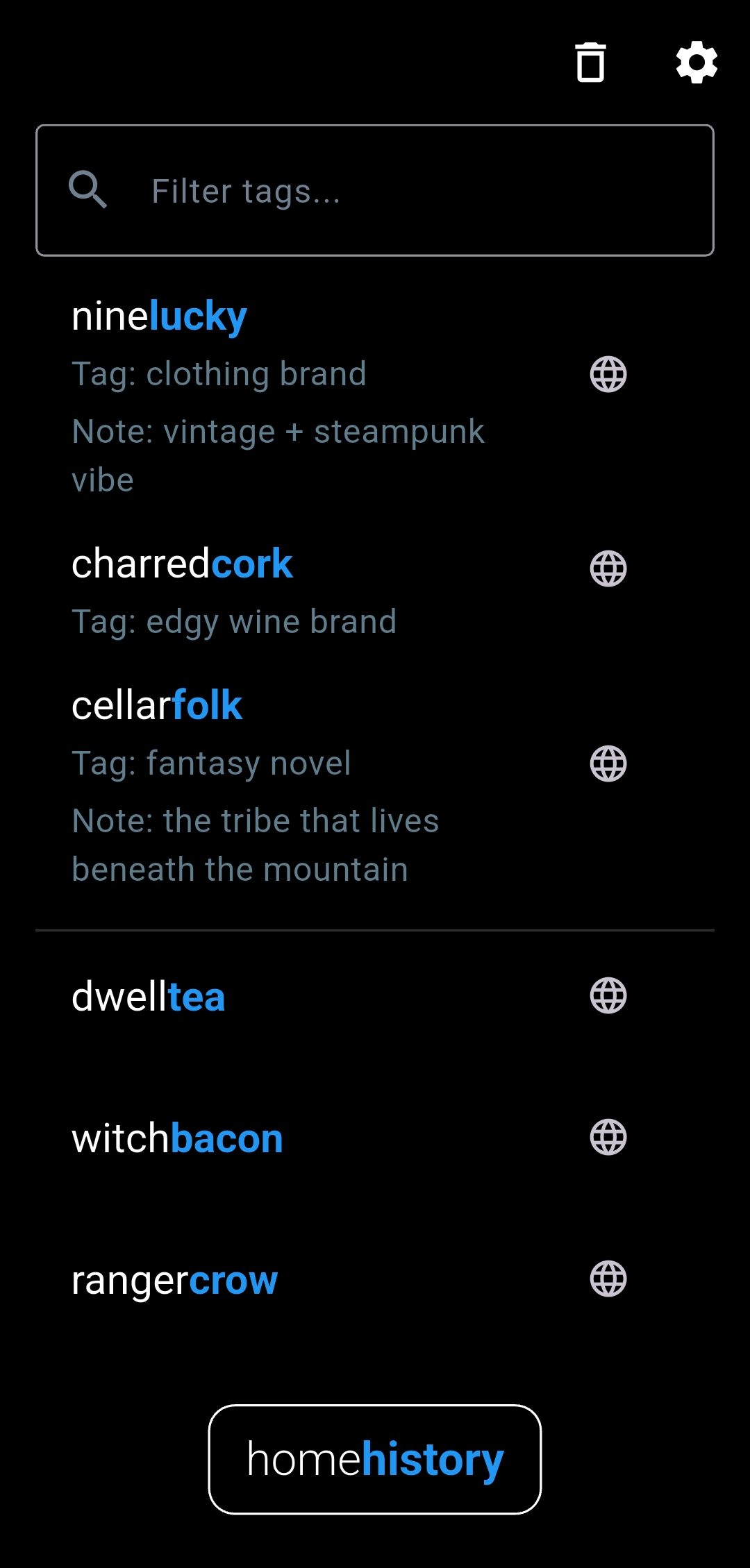This screenshot has width=750, height=1568.
Task: Tap globe icon beside cellarfolk
Action: pyautogui.click(x=608, y=764)
